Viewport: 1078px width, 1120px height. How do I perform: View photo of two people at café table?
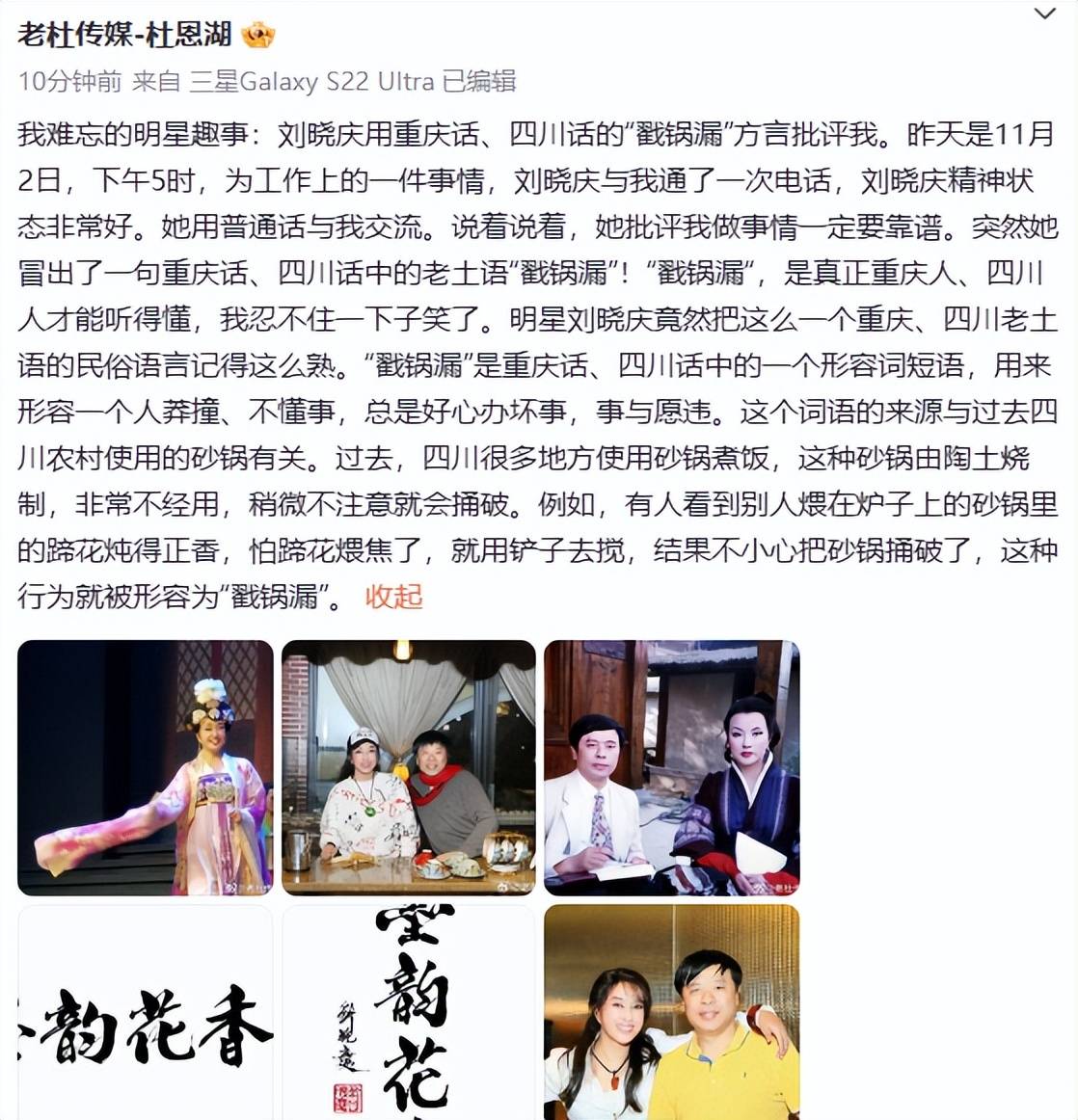coord(408,767)
